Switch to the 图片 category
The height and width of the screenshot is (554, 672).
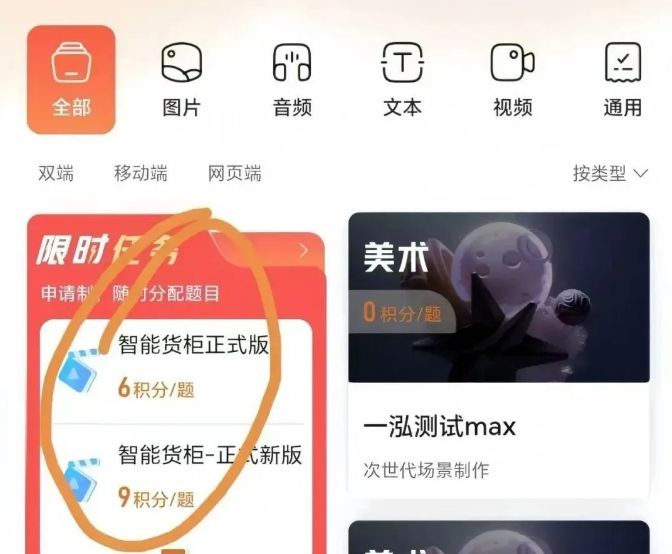tap(181, 79)
